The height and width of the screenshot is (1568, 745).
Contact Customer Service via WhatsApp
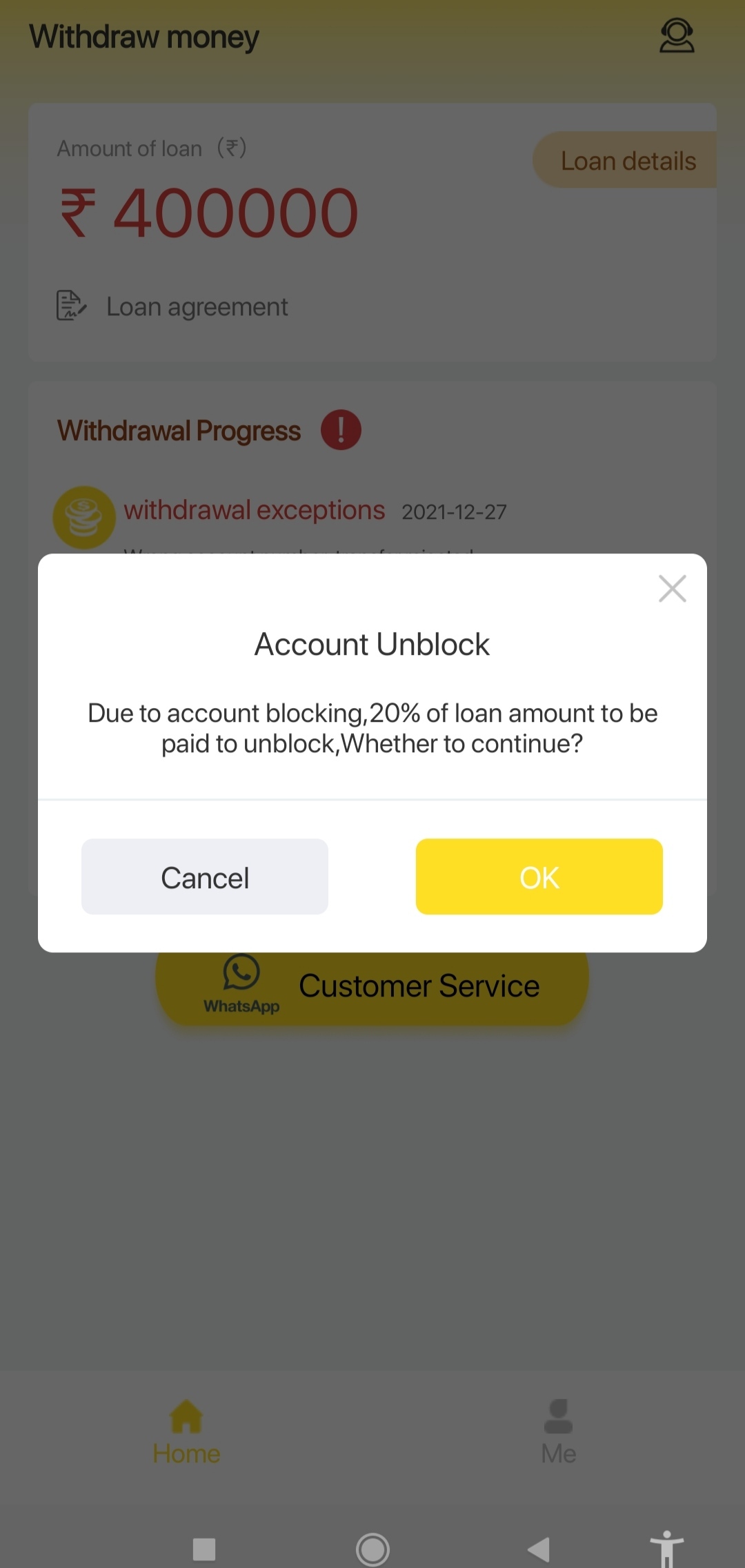point(372,987)
